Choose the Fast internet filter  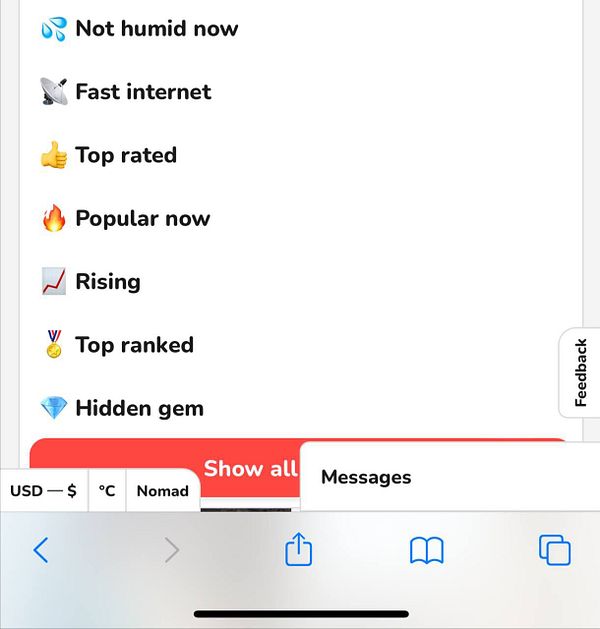127,92
